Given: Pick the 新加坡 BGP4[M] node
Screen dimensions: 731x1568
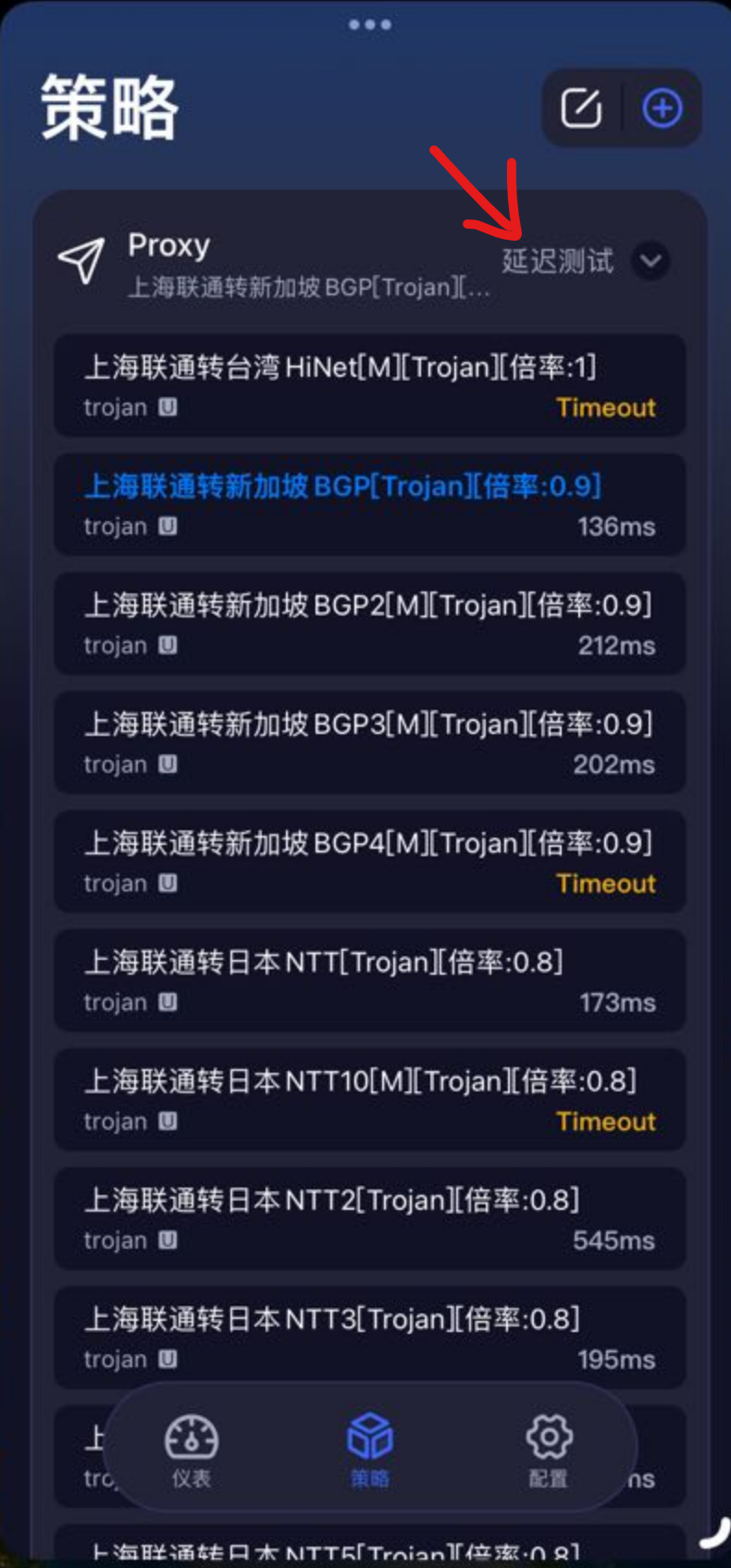Looking at the screenshot, I should click(x=369, y=862).
